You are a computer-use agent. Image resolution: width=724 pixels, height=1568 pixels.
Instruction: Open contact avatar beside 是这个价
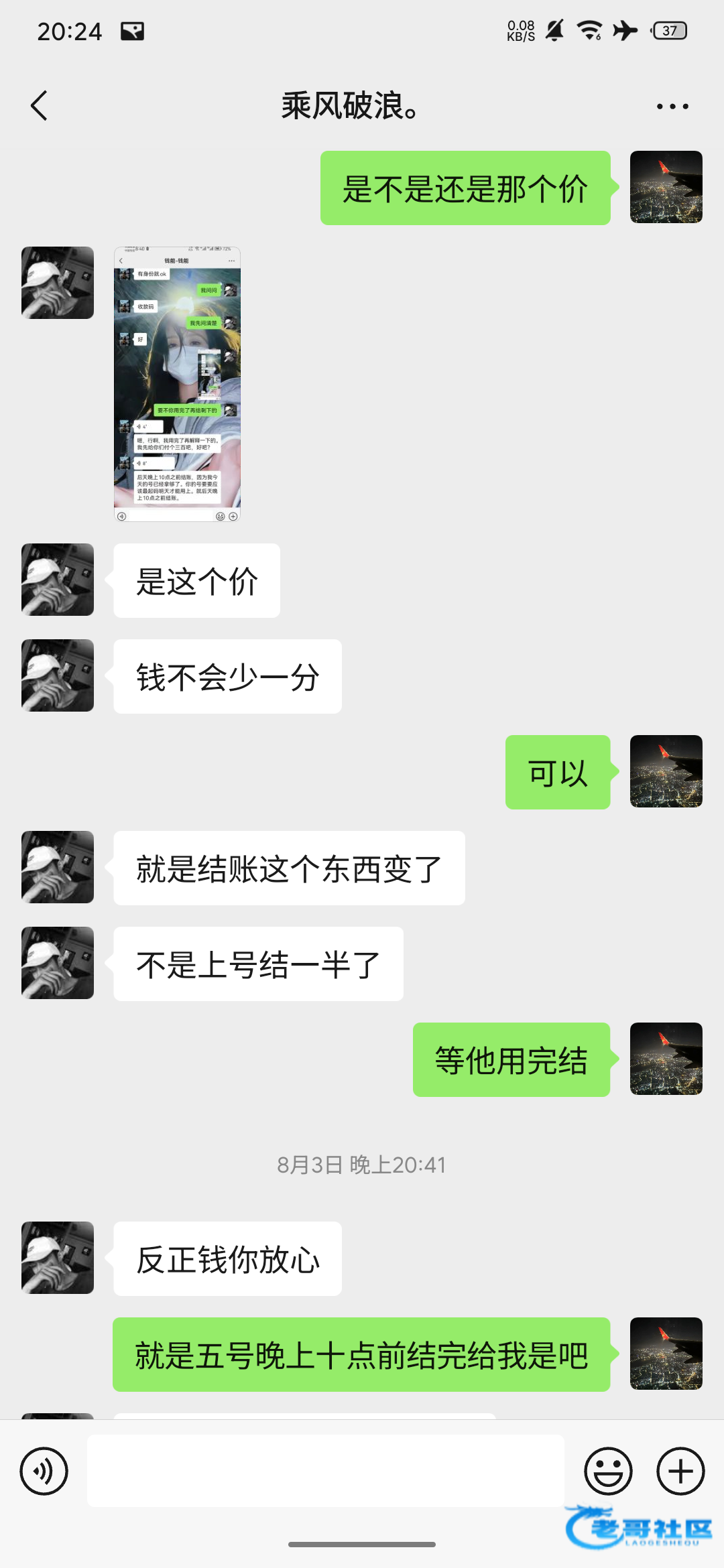(58, 580)
